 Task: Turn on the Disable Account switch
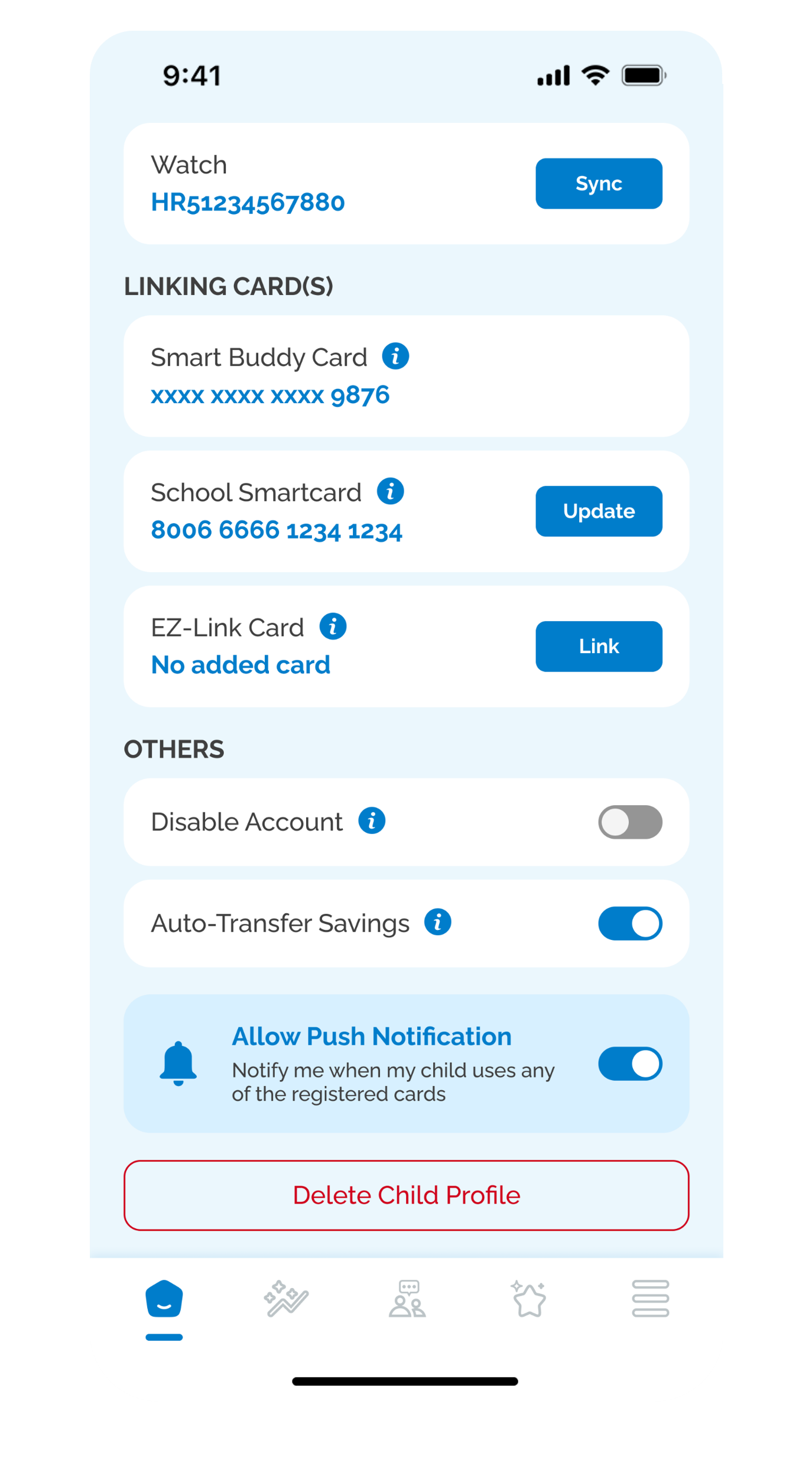point(629,822)
